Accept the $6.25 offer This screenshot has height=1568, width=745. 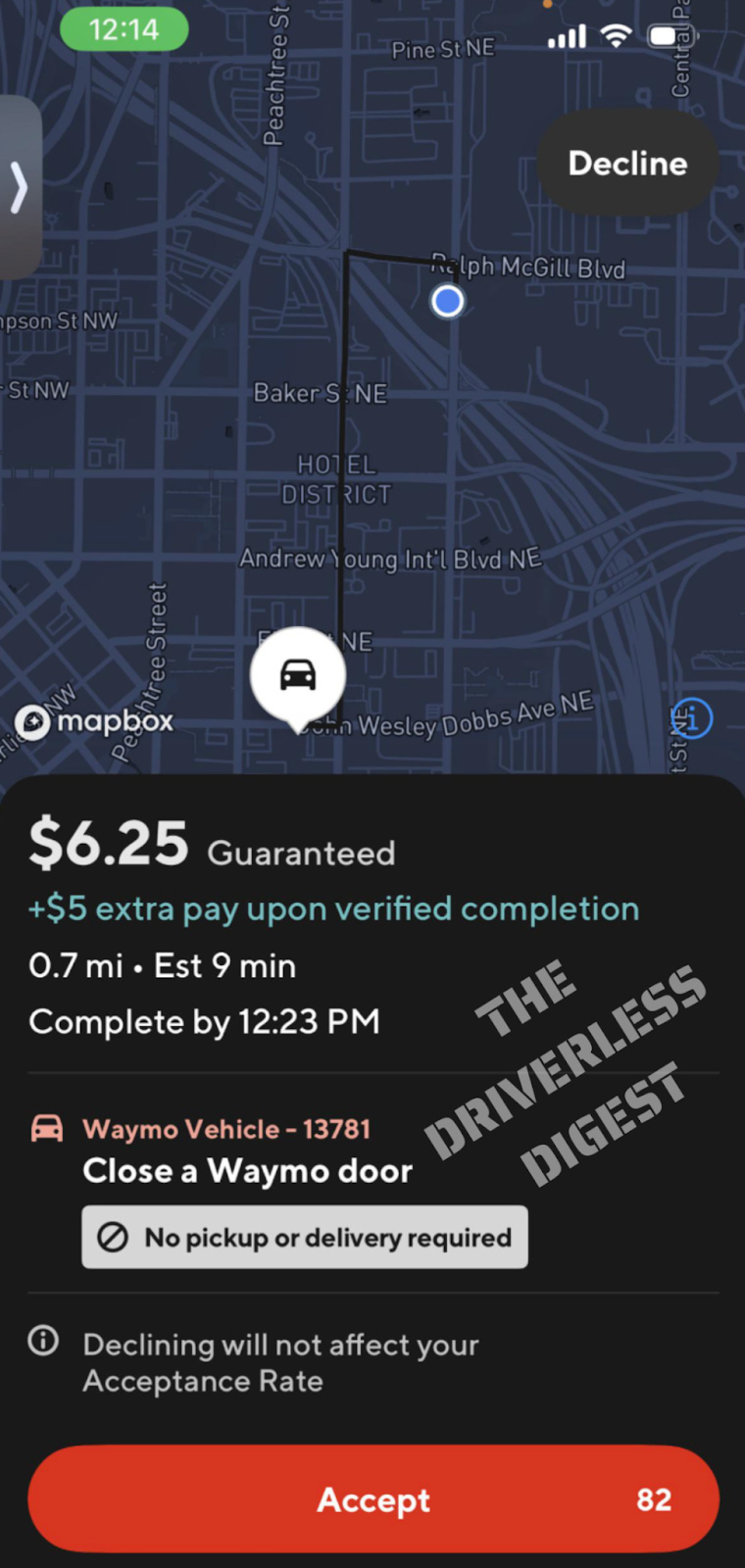372,1498
